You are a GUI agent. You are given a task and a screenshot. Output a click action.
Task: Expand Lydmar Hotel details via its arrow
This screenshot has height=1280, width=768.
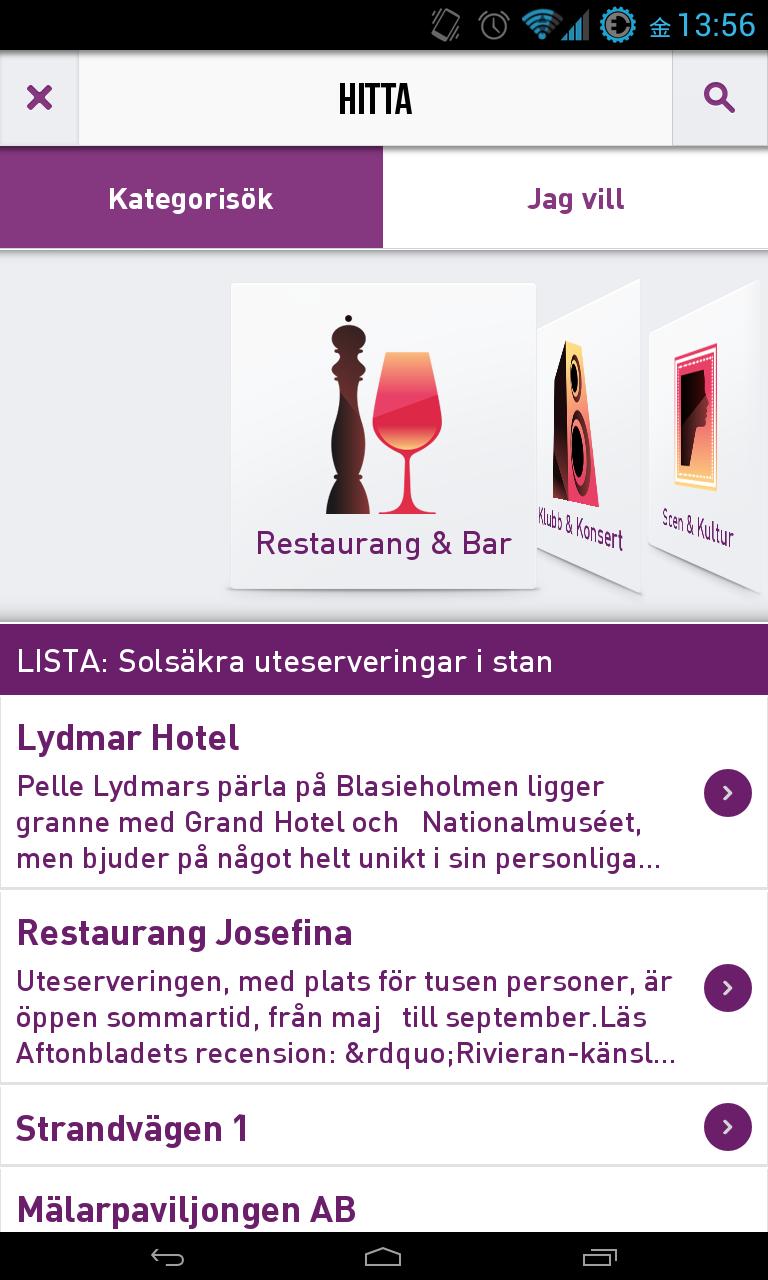pyautogui.click(x=728, y=793)
